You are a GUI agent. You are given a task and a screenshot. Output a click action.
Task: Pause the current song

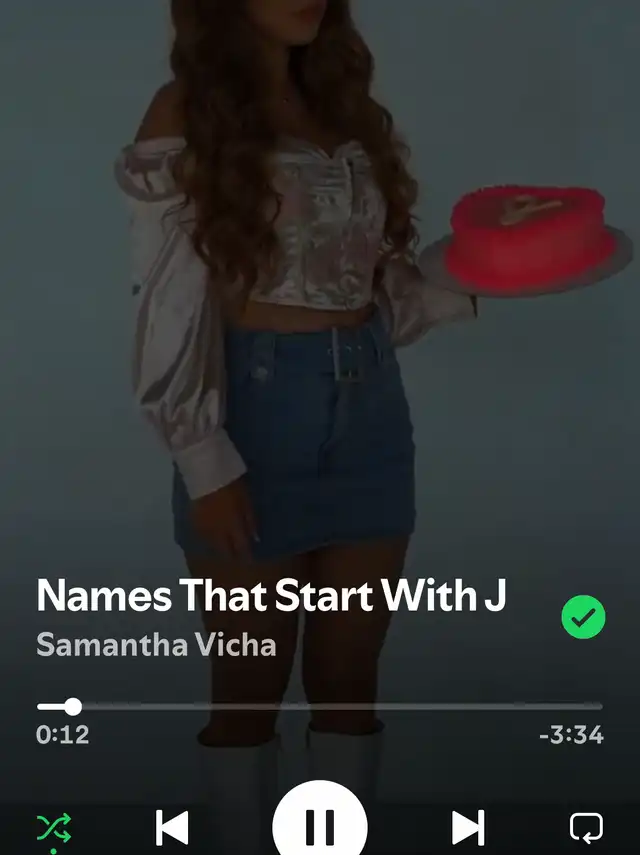(320, 826)
